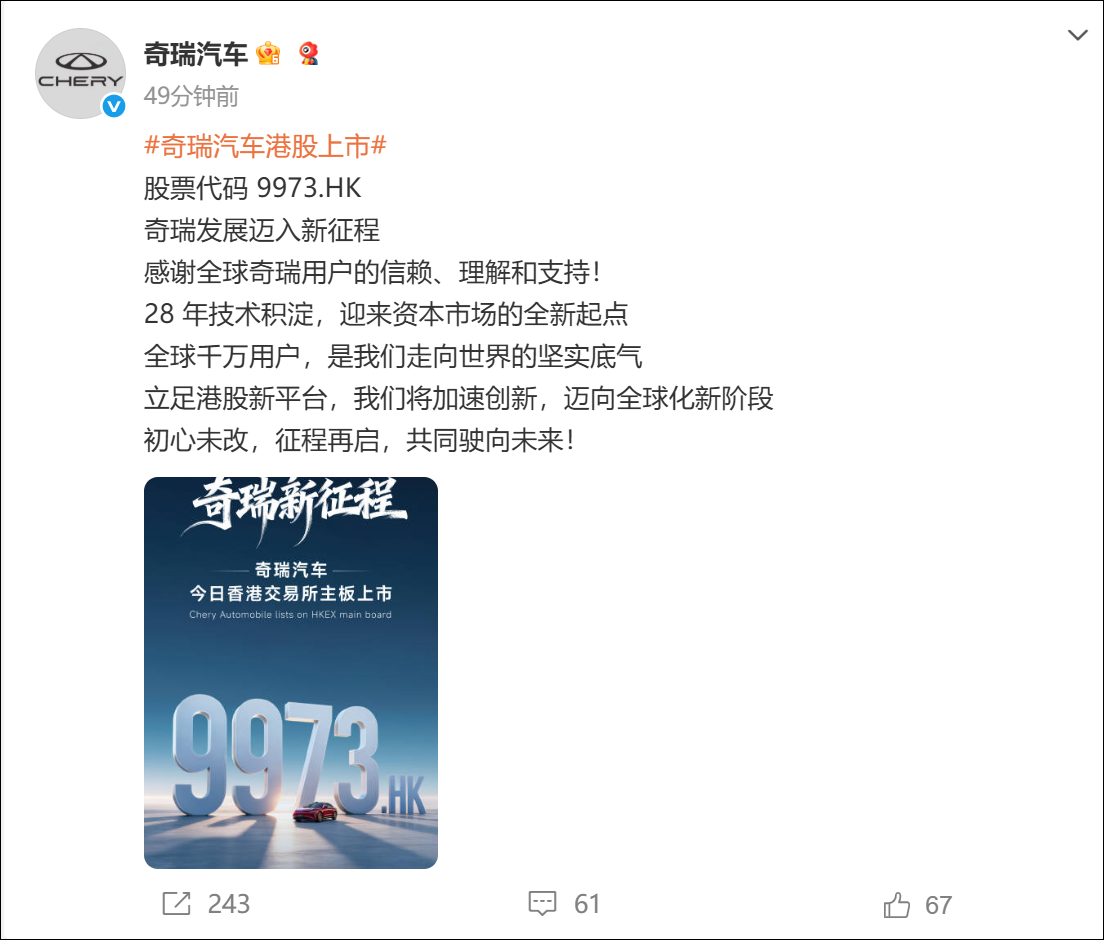The height and width of the screenshot is (940, 1104).
Task: Open the 61 comments on this post
Action: [564, 904]
